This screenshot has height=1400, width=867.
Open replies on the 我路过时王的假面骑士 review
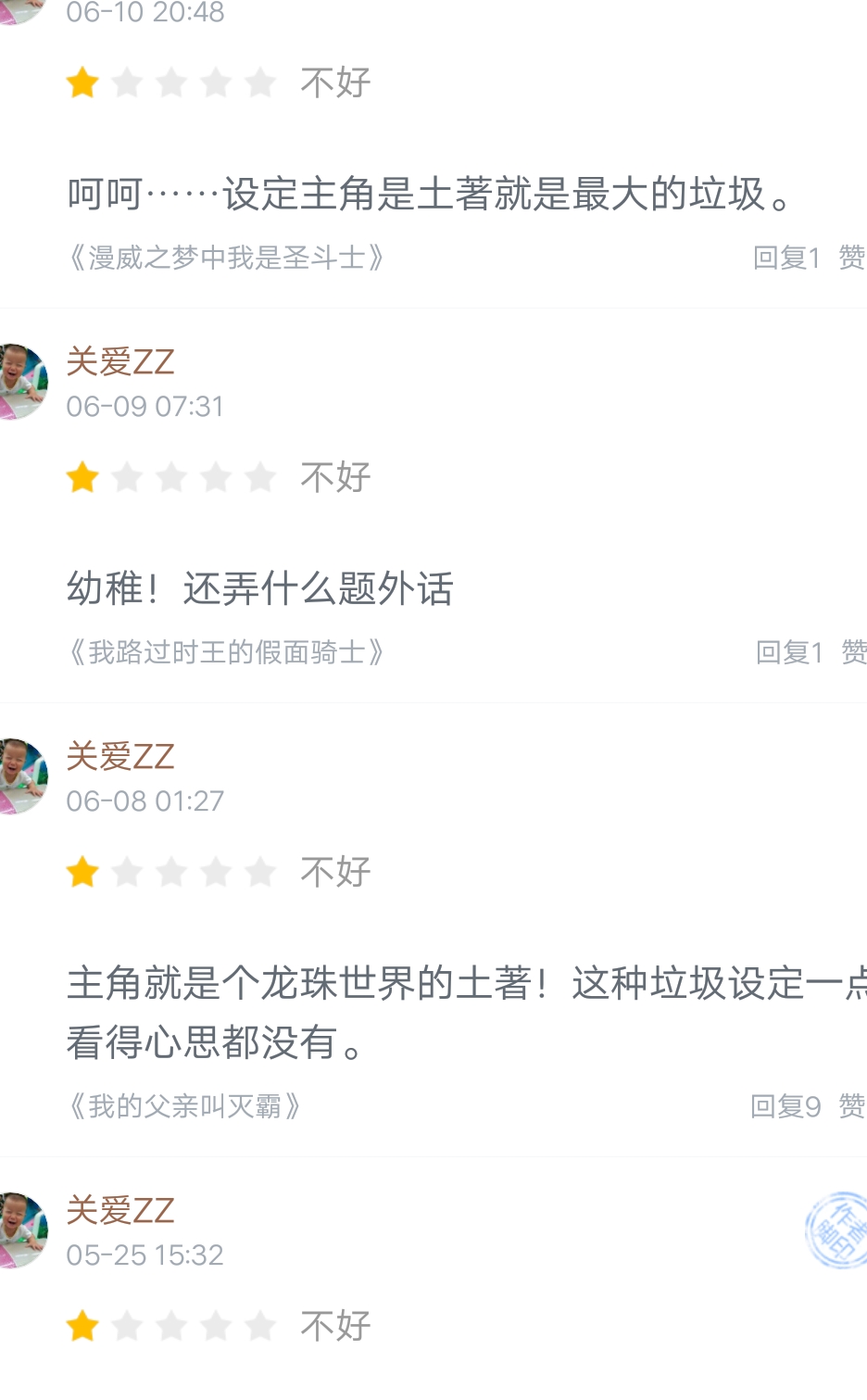coord(789,652)
